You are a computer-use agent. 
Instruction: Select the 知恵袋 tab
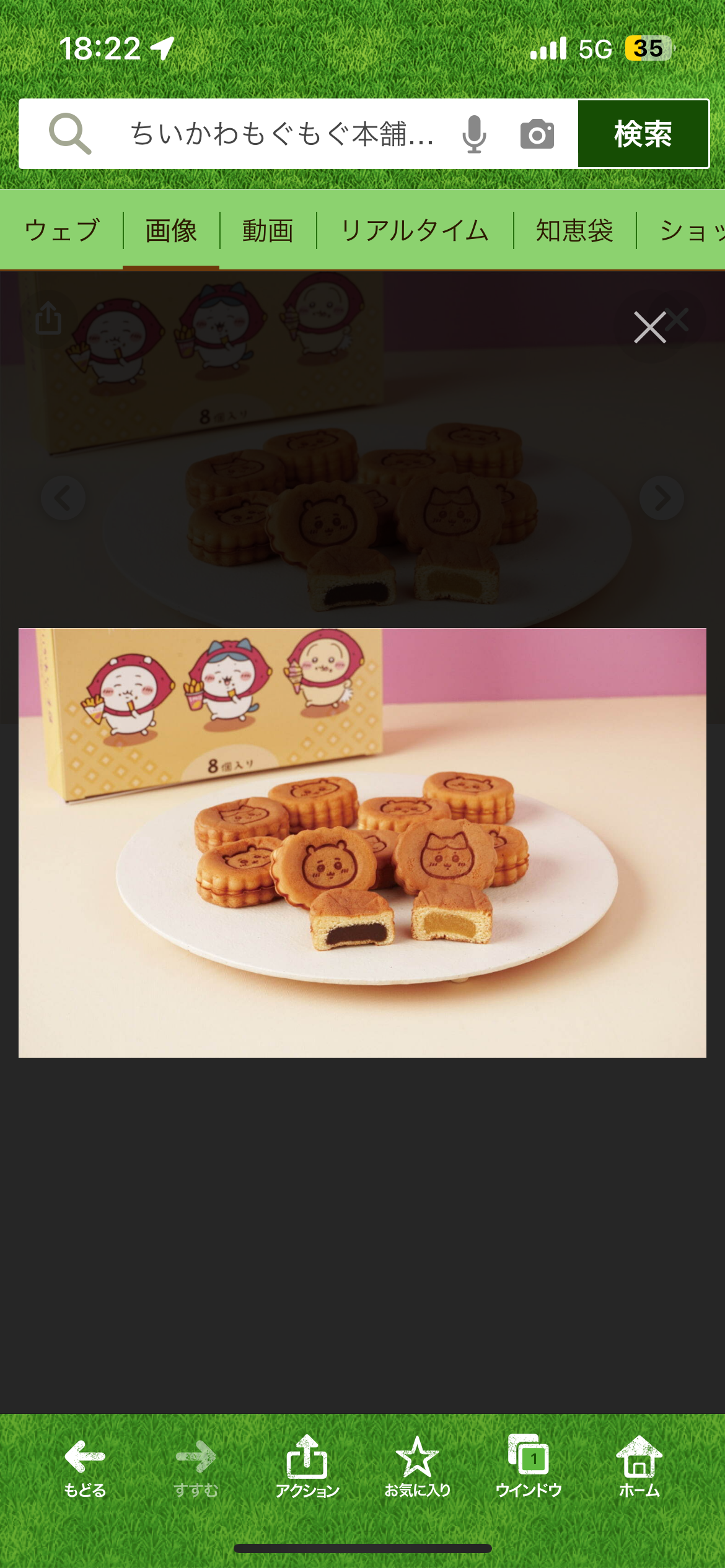pos(574,230)
